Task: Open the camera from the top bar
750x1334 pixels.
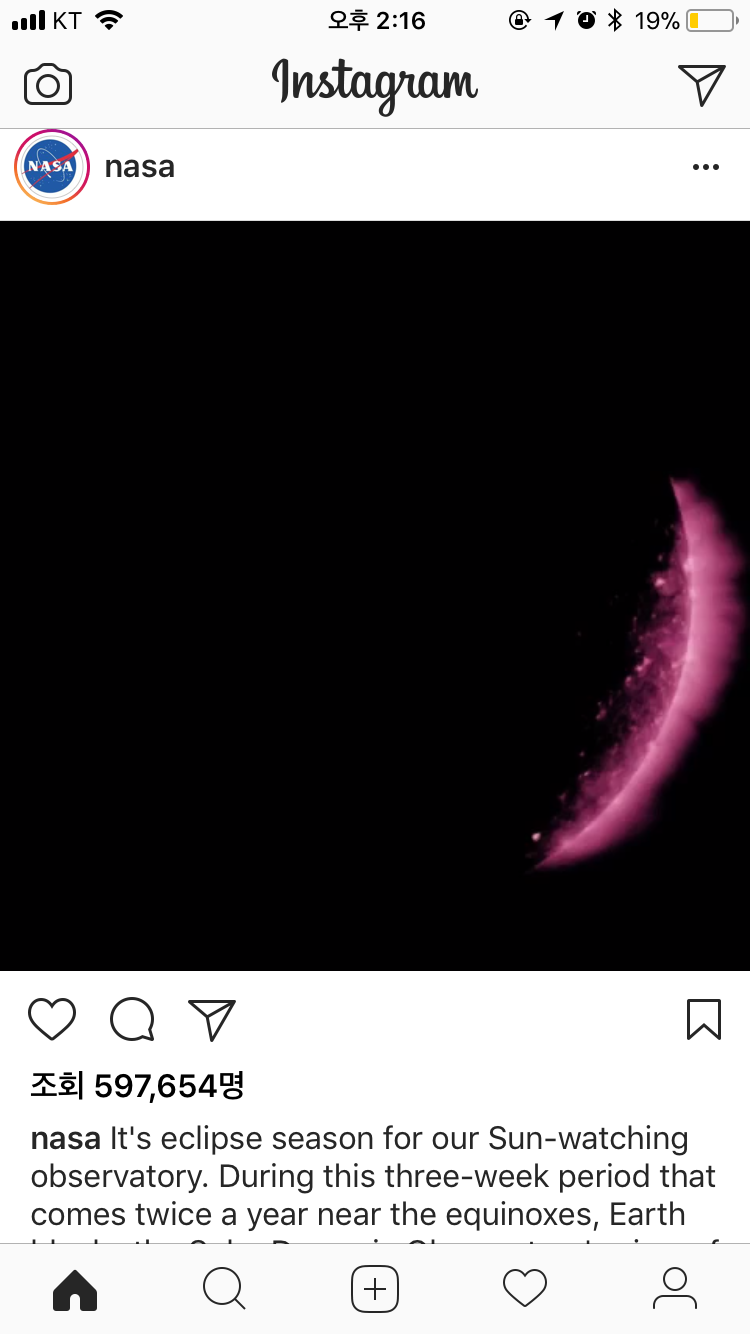Action: [48, 85]
